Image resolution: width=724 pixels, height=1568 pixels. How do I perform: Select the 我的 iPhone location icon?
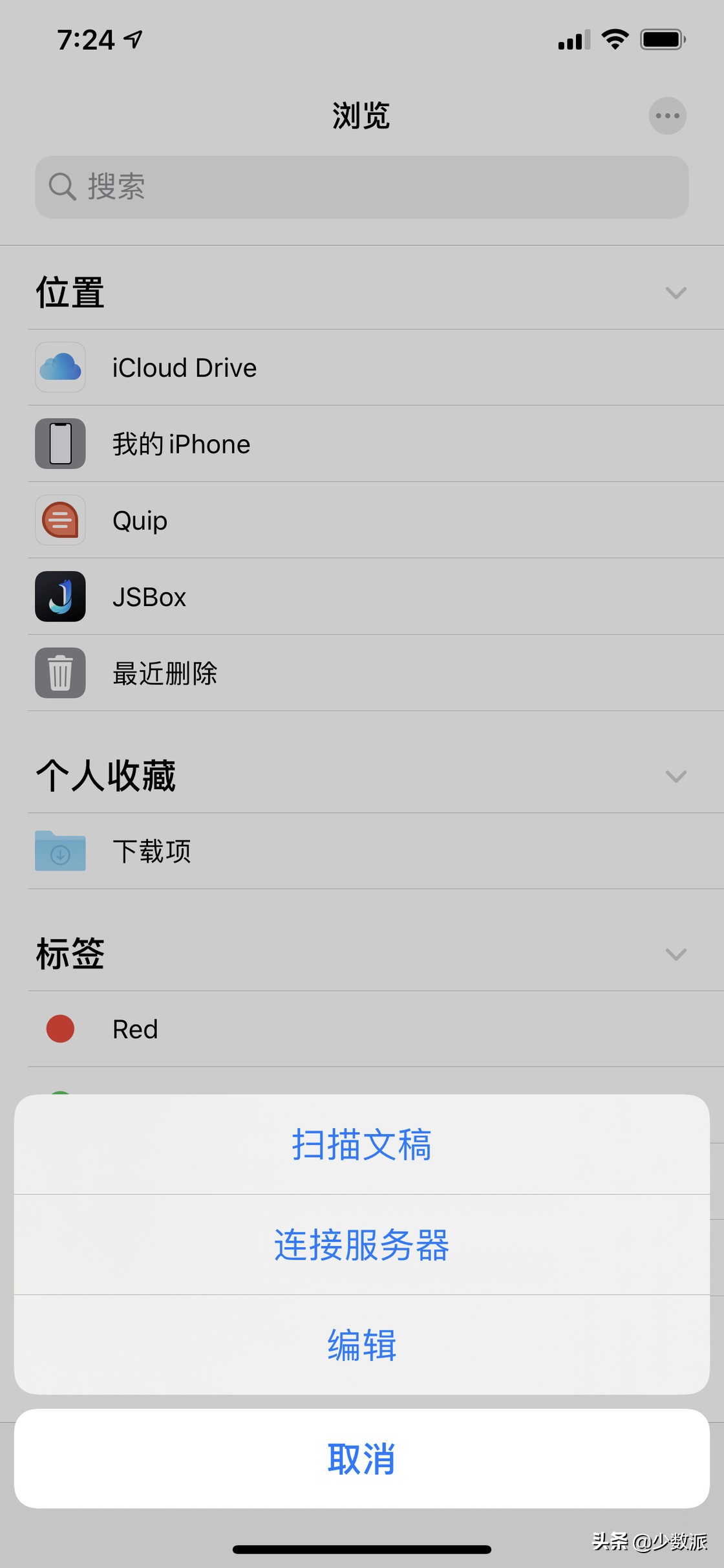pos(60,444)
